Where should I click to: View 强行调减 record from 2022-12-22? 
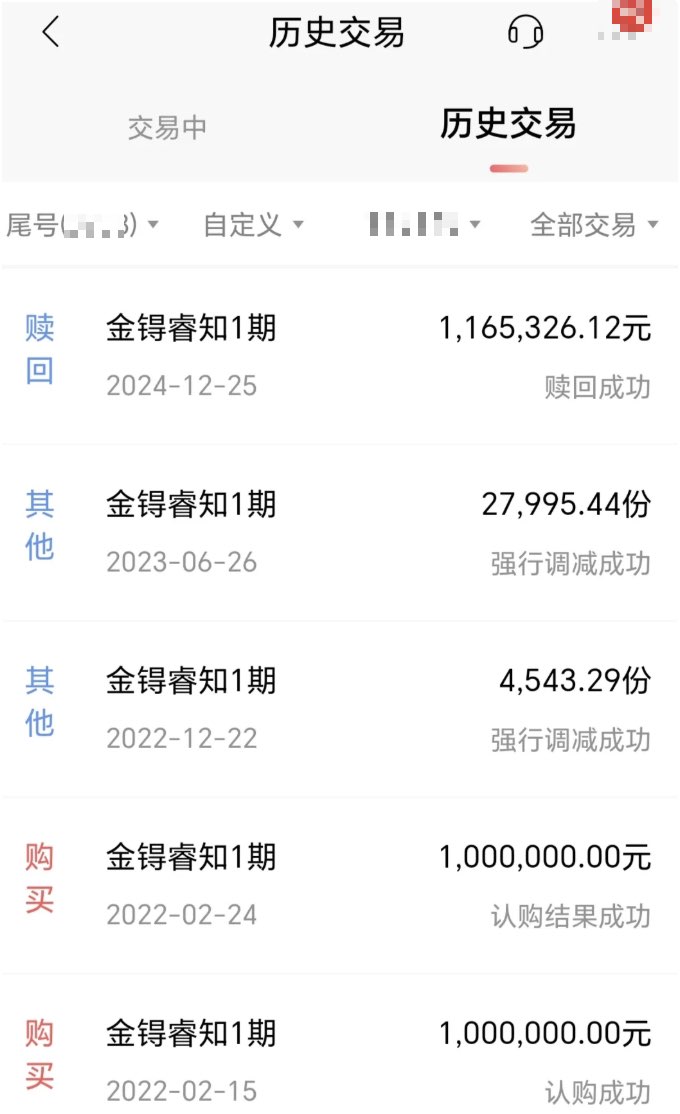tap(340, 708)
